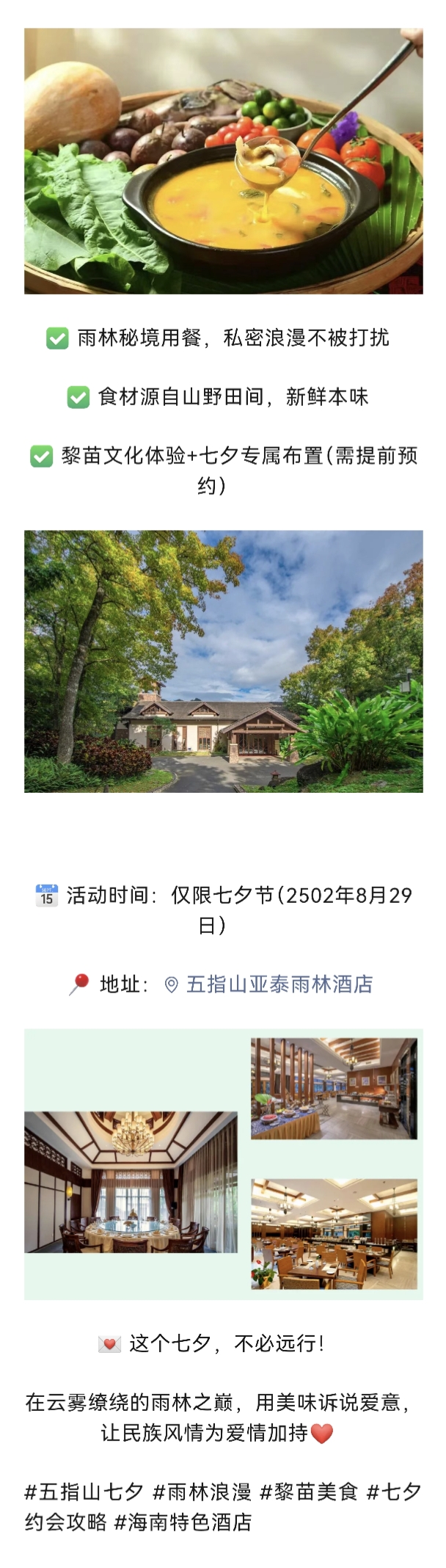Viewport: 446px width, 1568px height.
Task: Enlarge the restaurant interior photo collage
Action: [x=223, y=1164]
